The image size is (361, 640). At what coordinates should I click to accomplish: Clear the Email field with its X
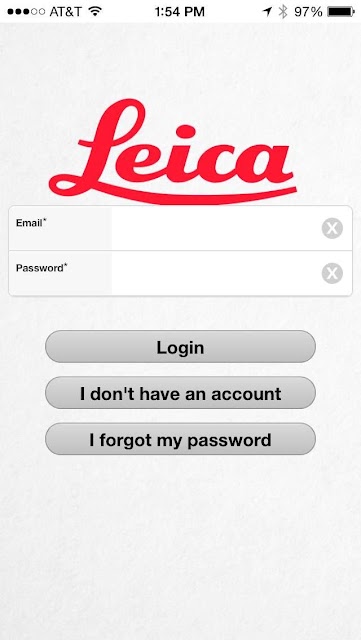332,228
